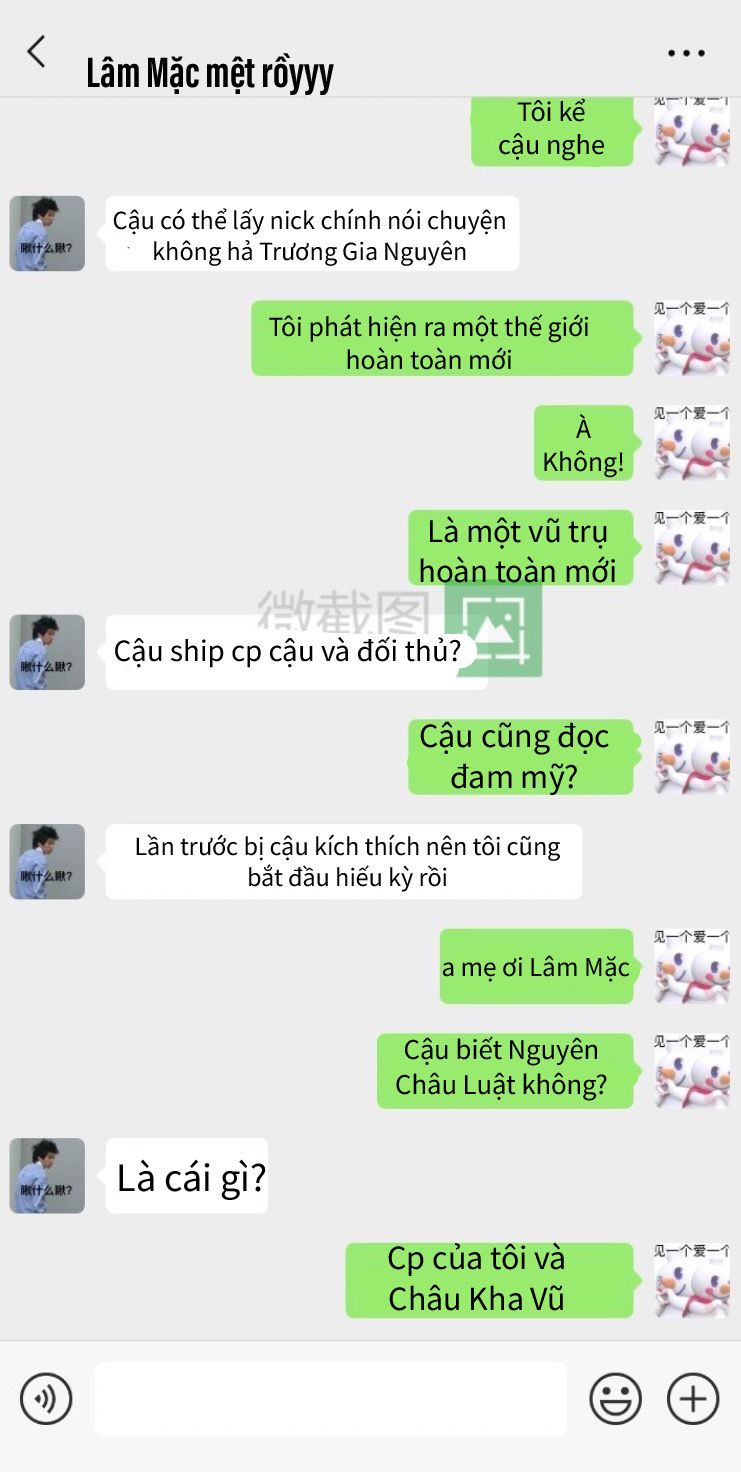Image resolution: width=741 pixels, height=1472 pixels.
Task: Open the three-dot chat options menu
Action: point(686,53)
